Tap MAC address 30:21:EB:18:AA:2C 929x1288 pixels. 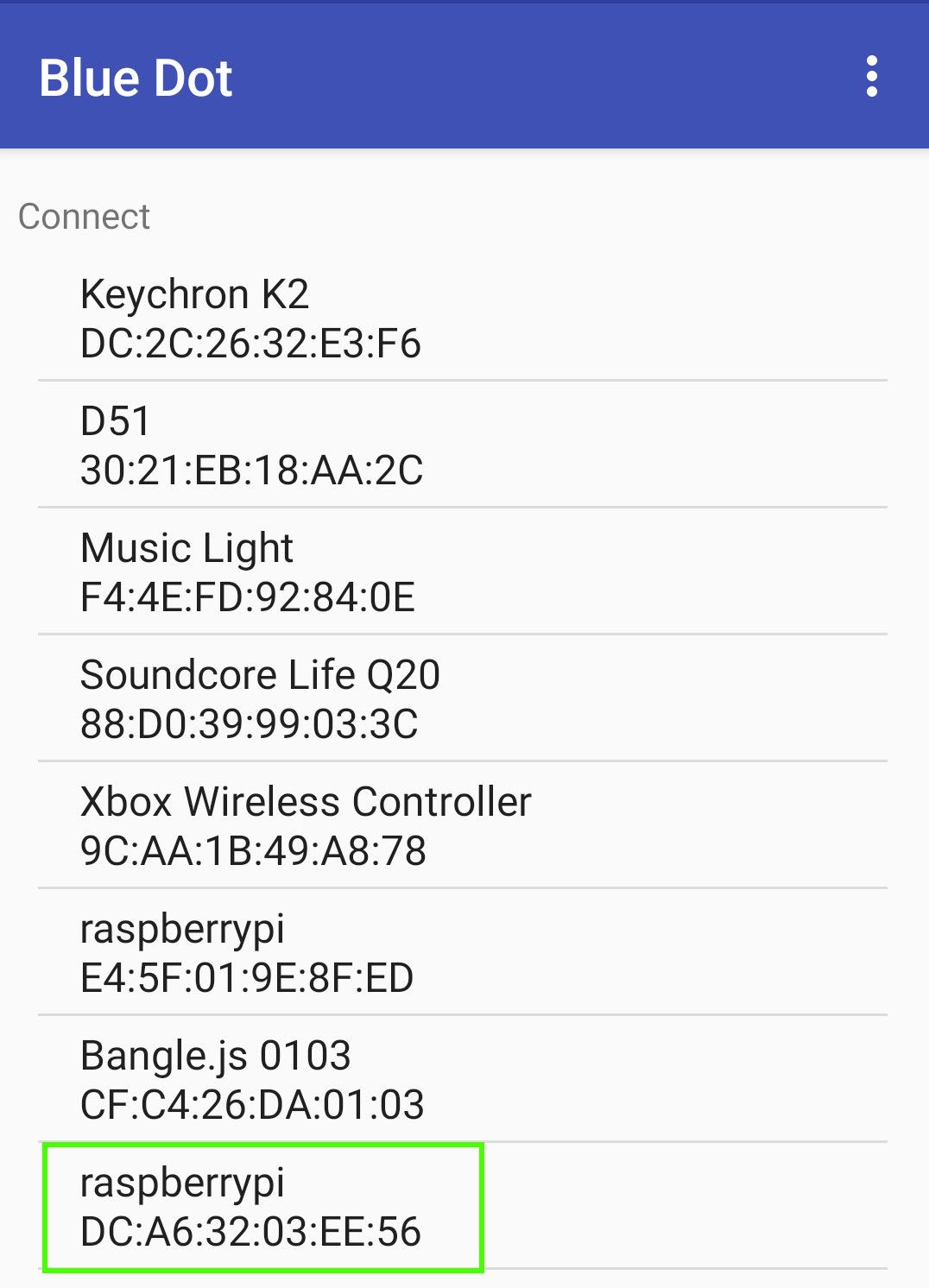(x=250, y=470)
